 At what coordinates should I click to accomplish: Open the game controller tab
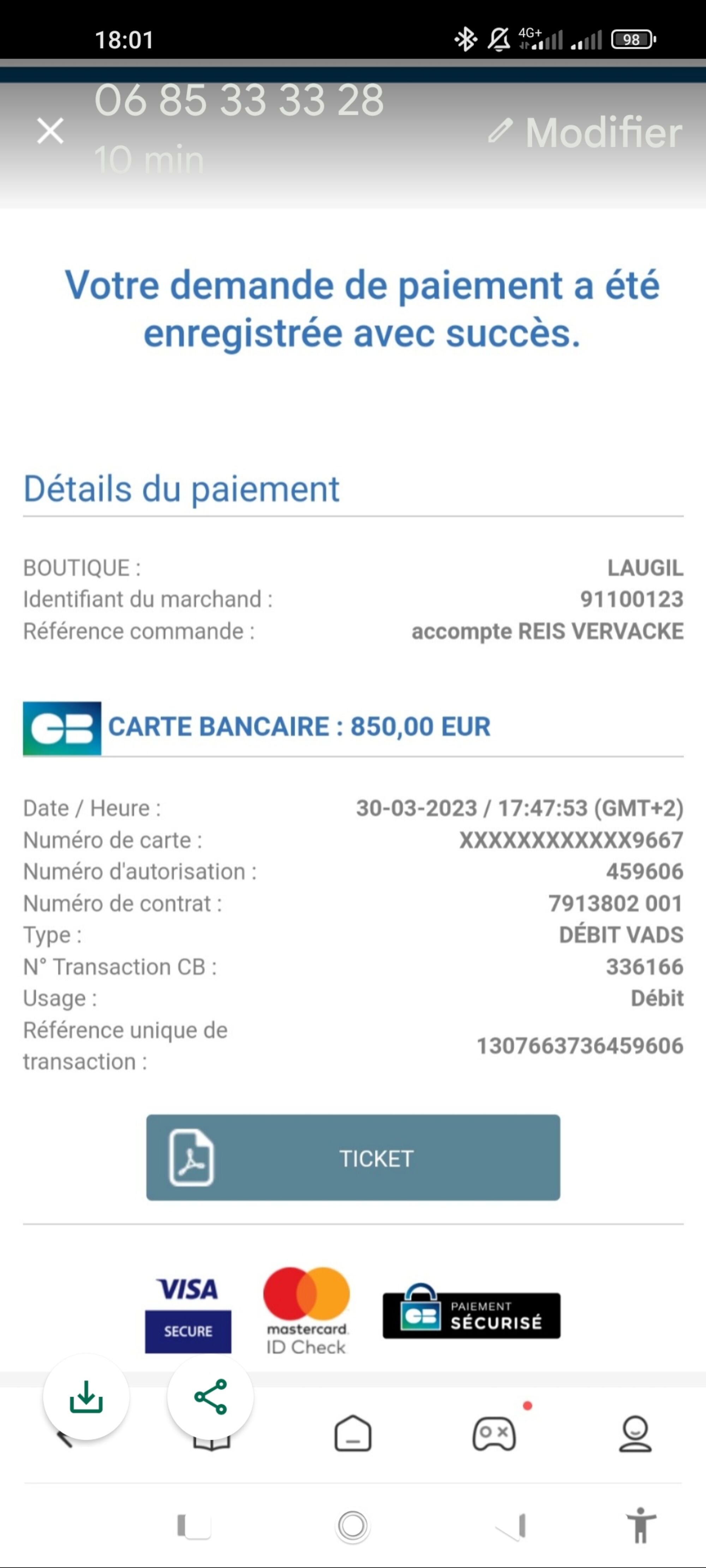pyautogui.click(x=494, y=1434)
